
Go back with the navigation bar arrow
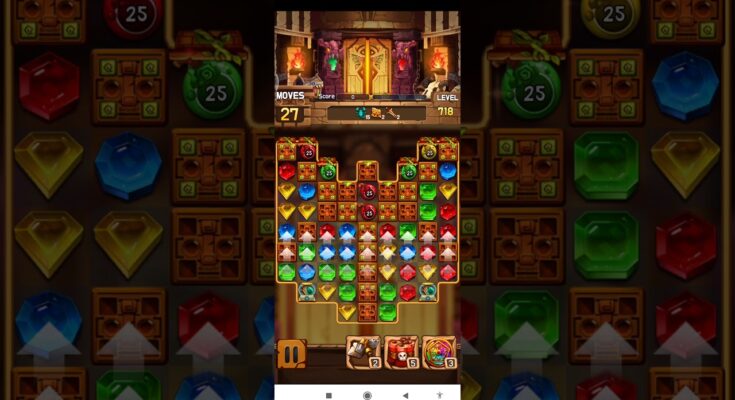pos(405,395)
